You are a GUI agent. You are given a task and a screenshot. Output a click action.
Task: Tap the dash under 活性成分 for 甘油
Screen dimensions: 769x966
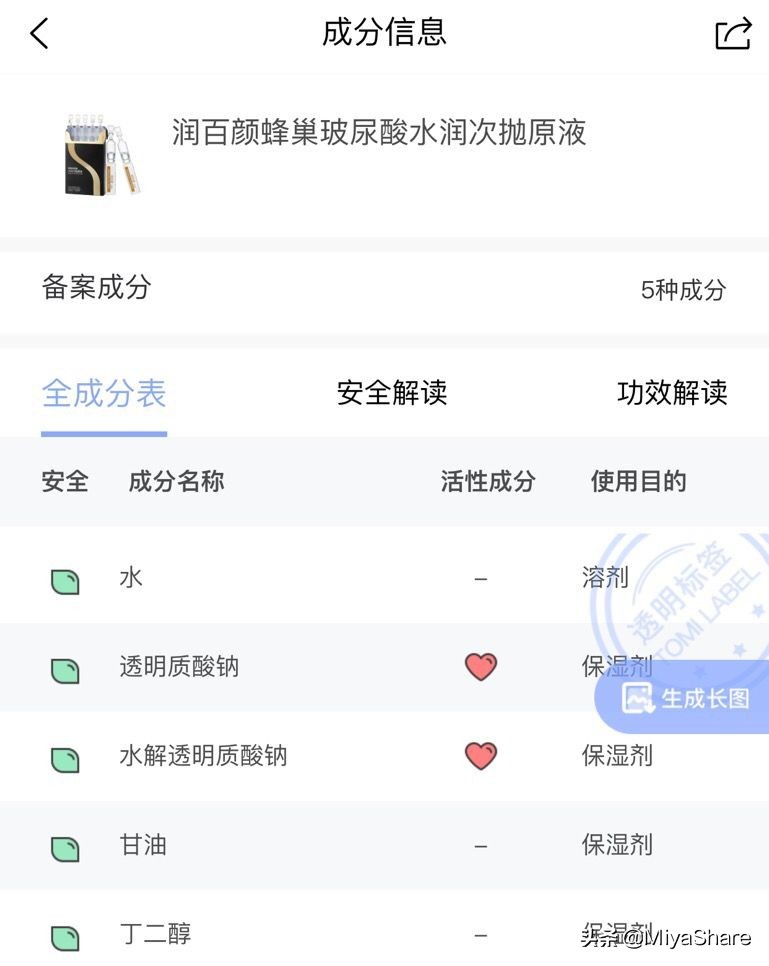pos(482,846)
